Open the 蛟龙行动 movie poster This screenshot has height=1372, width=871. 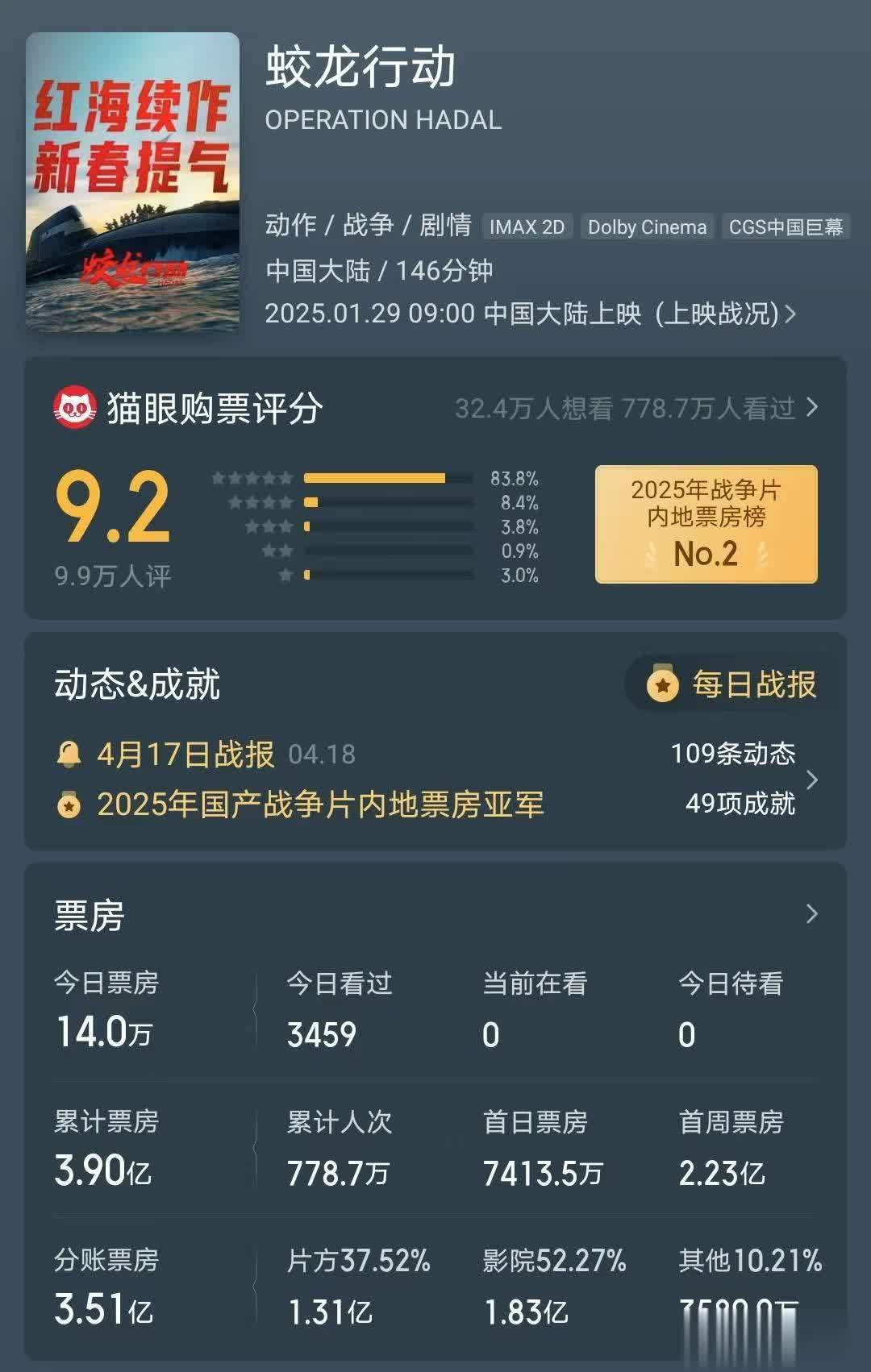coord(133,182)
